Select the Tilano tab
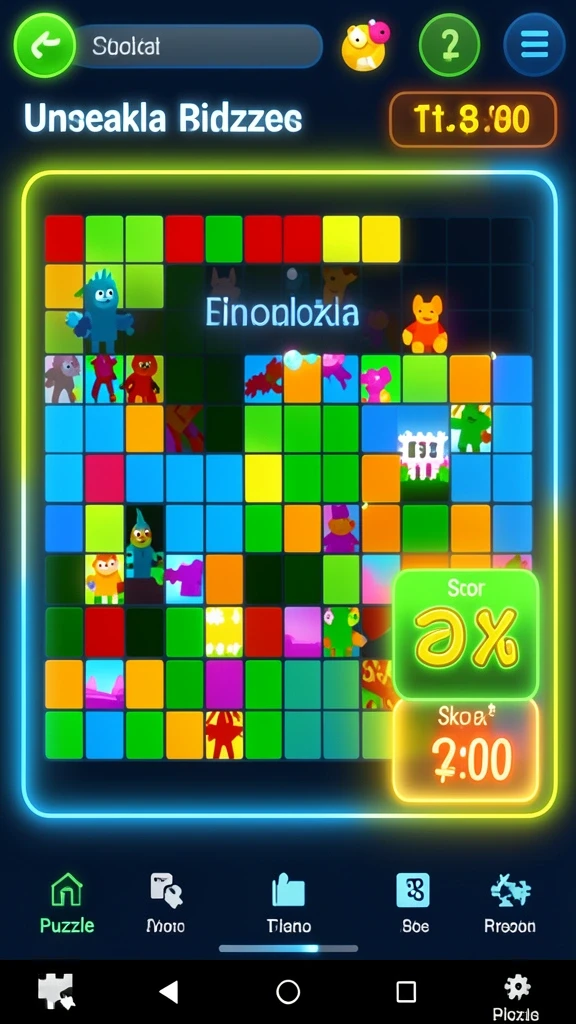Image resolution: width=576 pixels, height=1024 pixels. [x=289, y=904]
